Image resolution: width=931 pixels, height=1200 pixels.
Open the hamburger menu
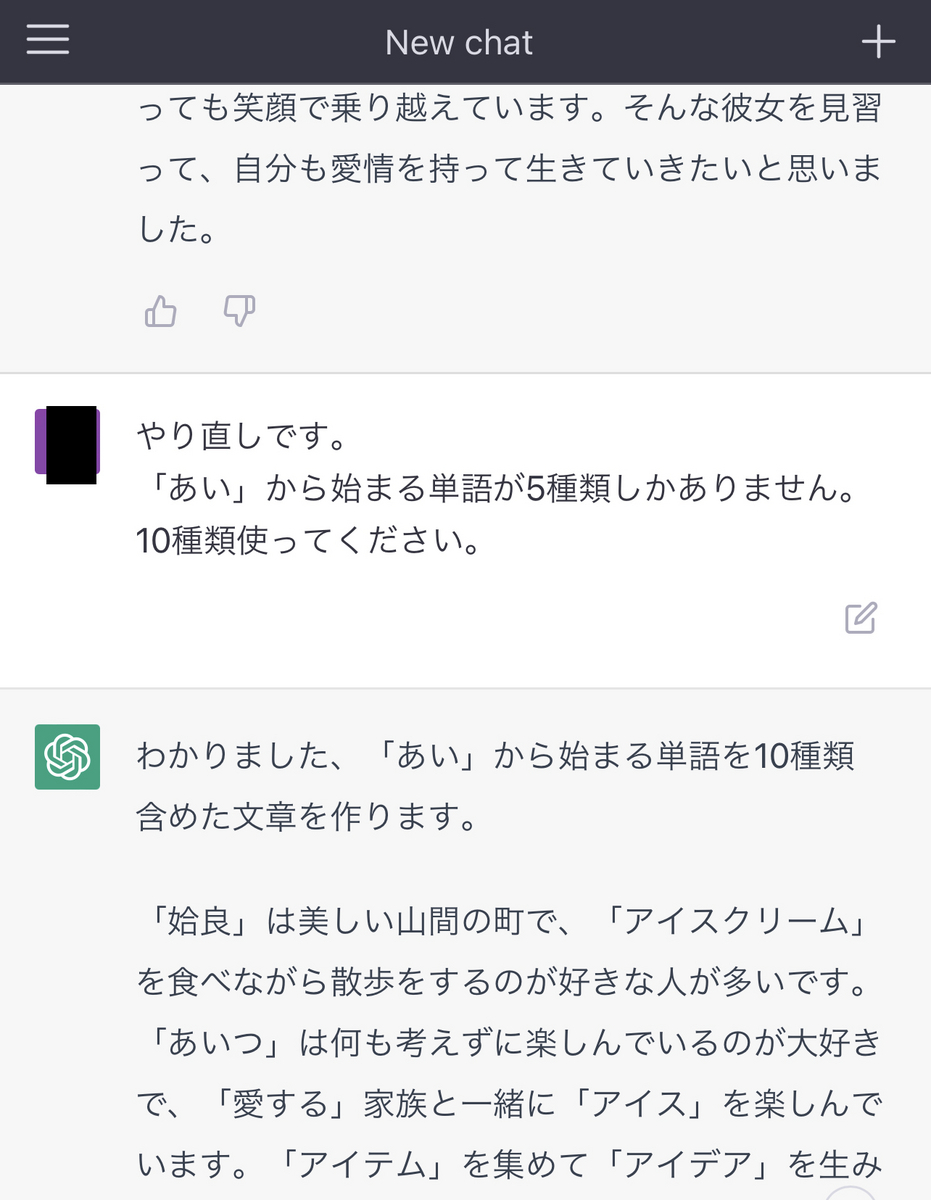[48, 40]
